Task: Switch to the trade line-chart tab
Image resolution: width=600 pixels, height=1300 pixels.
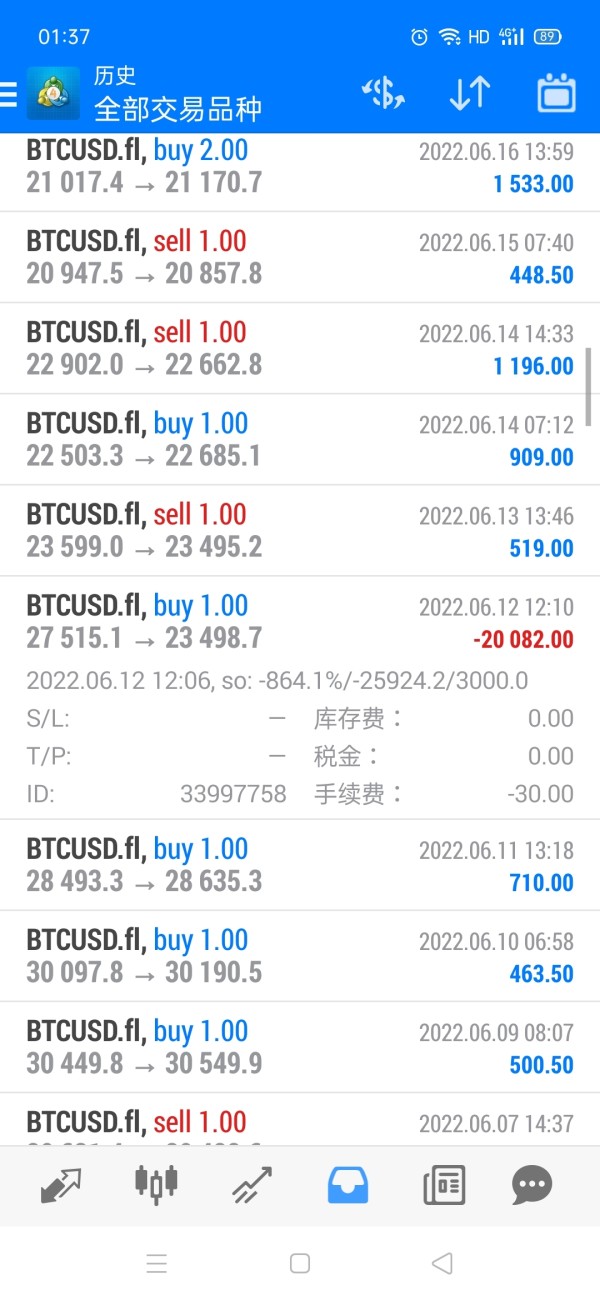Action: pyautogui.click(x=252, y=1186)
